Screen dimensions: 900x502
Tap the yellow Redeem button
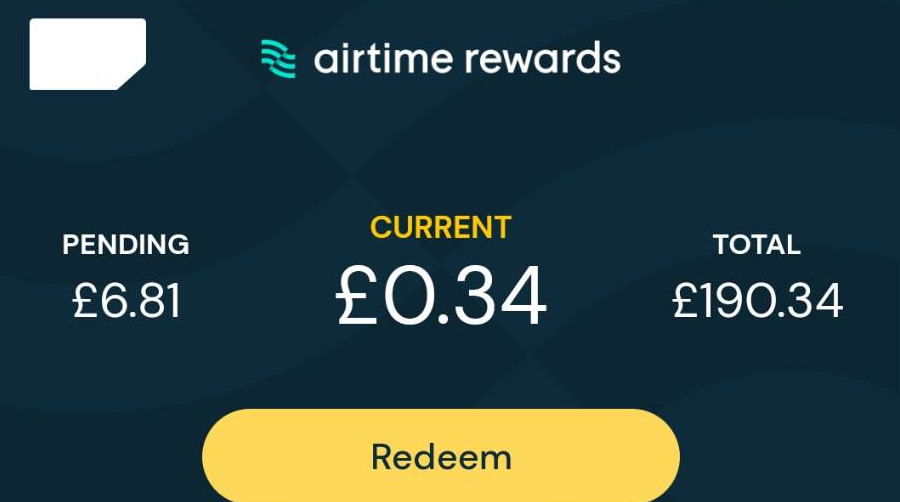(441, 457)
